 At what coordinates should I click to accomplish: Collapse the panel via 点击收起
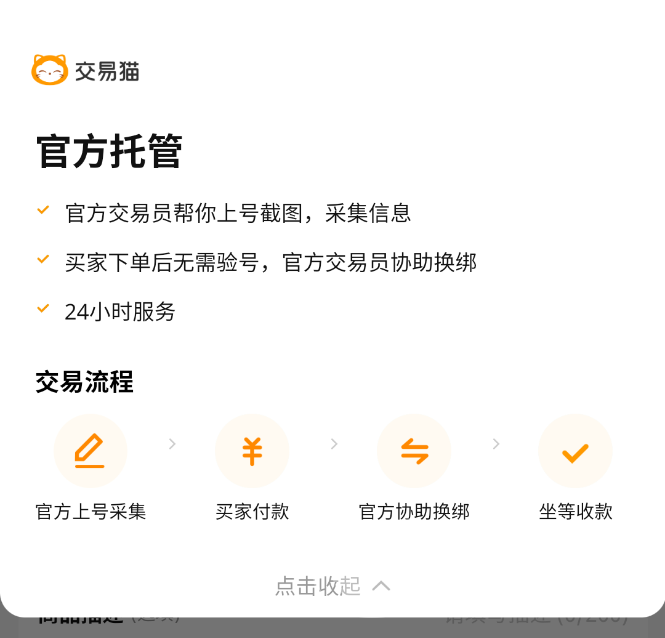click(332, 586)
